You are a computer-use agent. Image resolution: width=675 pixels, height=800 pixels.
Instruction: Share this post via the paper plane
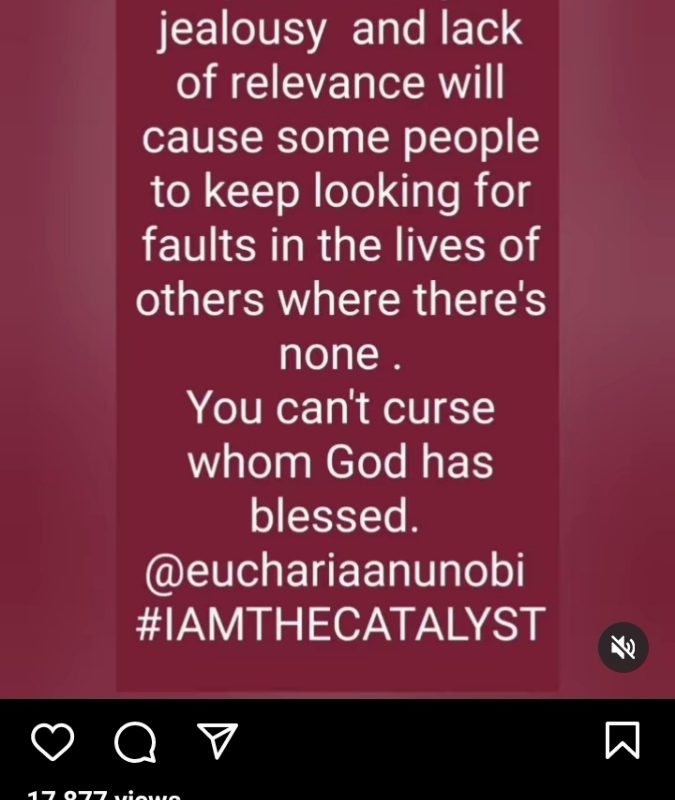[217, 741]
